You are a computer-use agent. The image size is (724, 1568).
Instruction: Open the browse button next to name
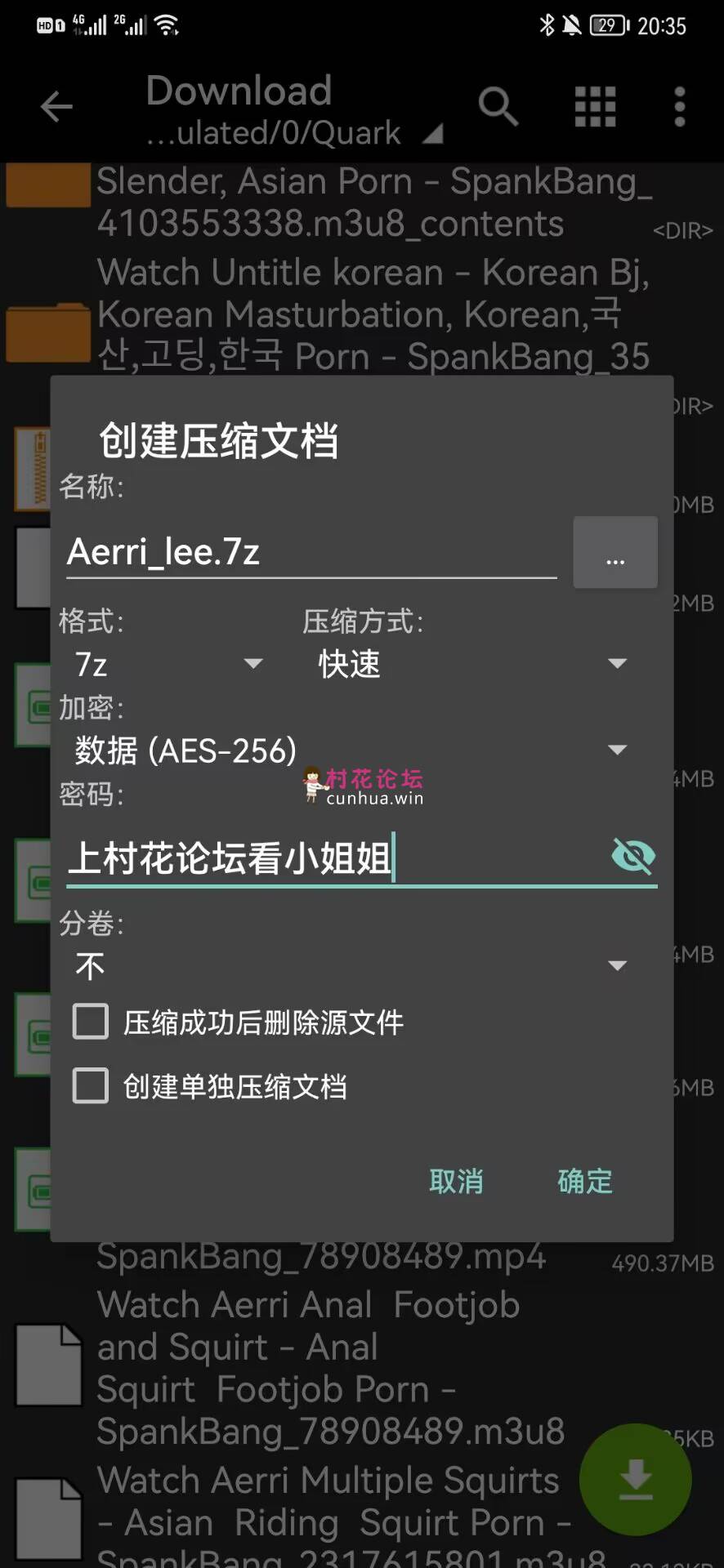tap(615, 553)
